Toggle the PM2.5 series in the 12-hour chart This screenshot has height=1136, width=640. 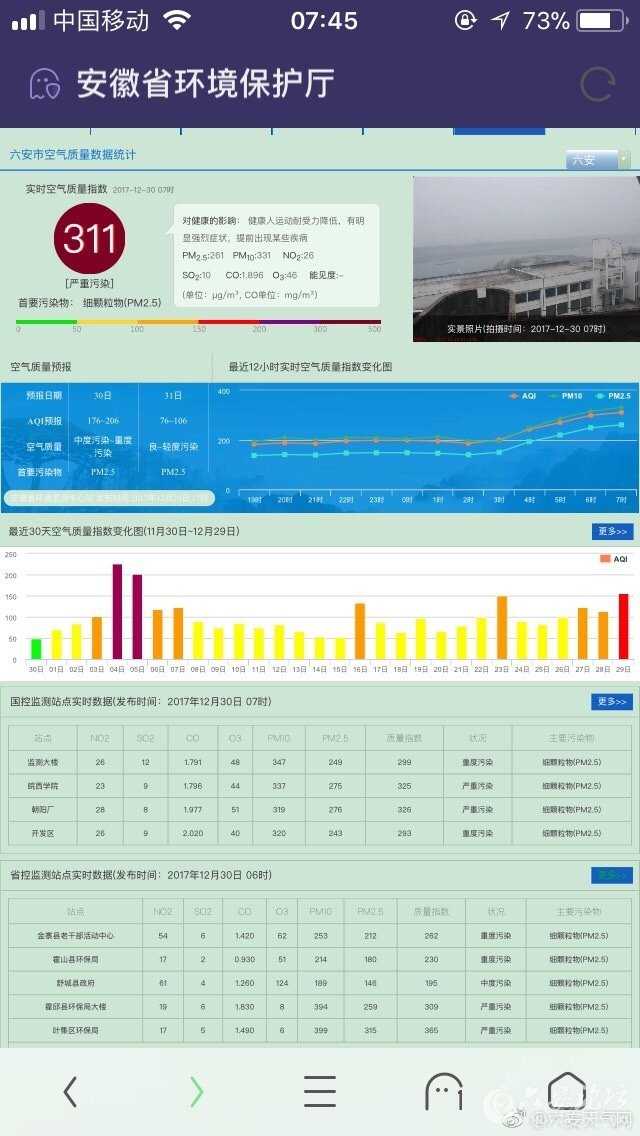pos(612,396)
